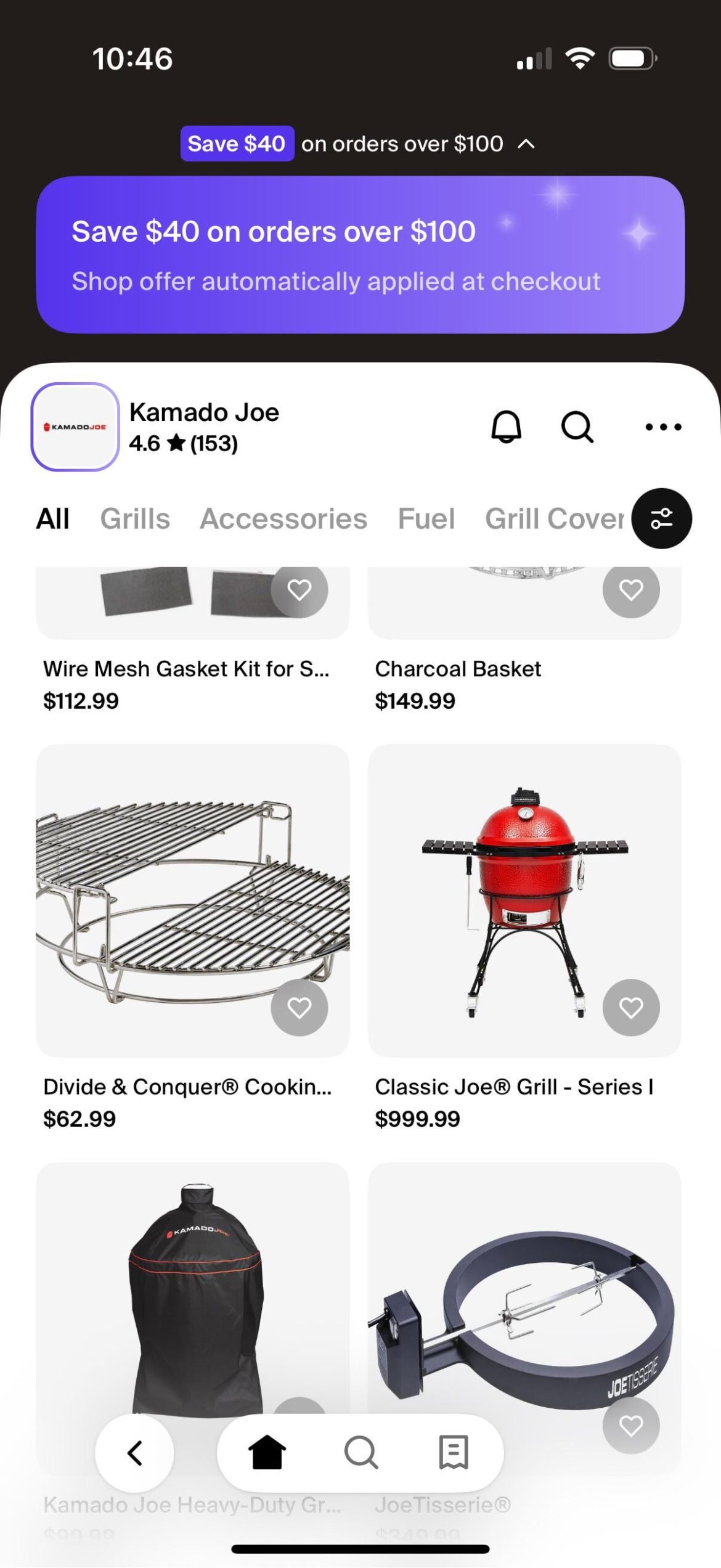Switch to the Grills category tab
This screenshot has width=721, height=1568.
point(136,518)
